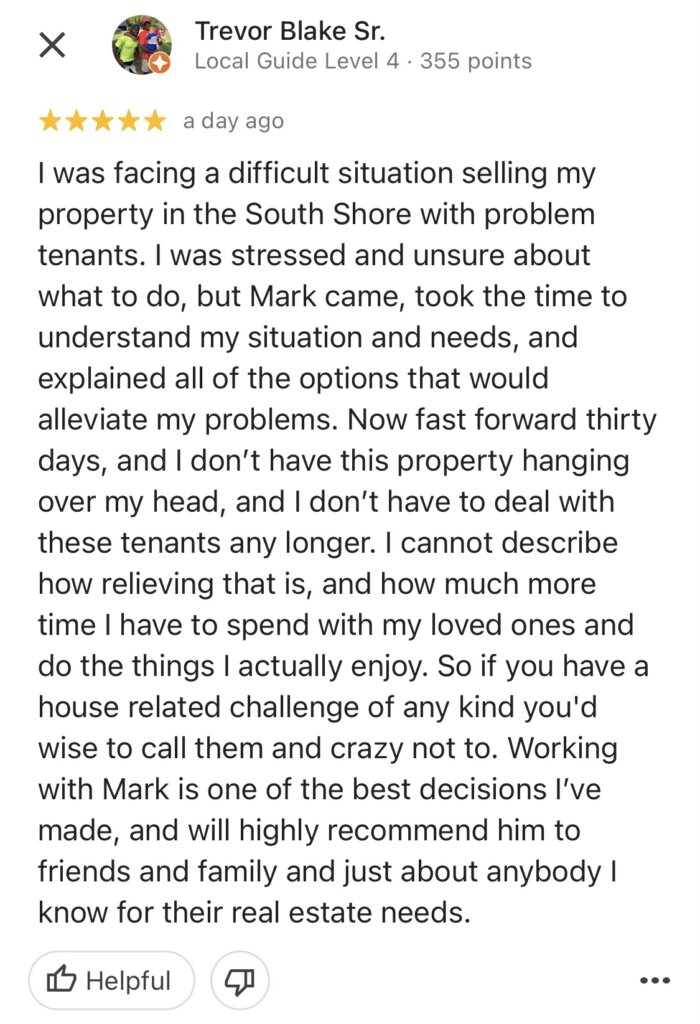
Task: Open Trevor Blake Sr.'s reviewer name
Action: [x=290, y=30]
